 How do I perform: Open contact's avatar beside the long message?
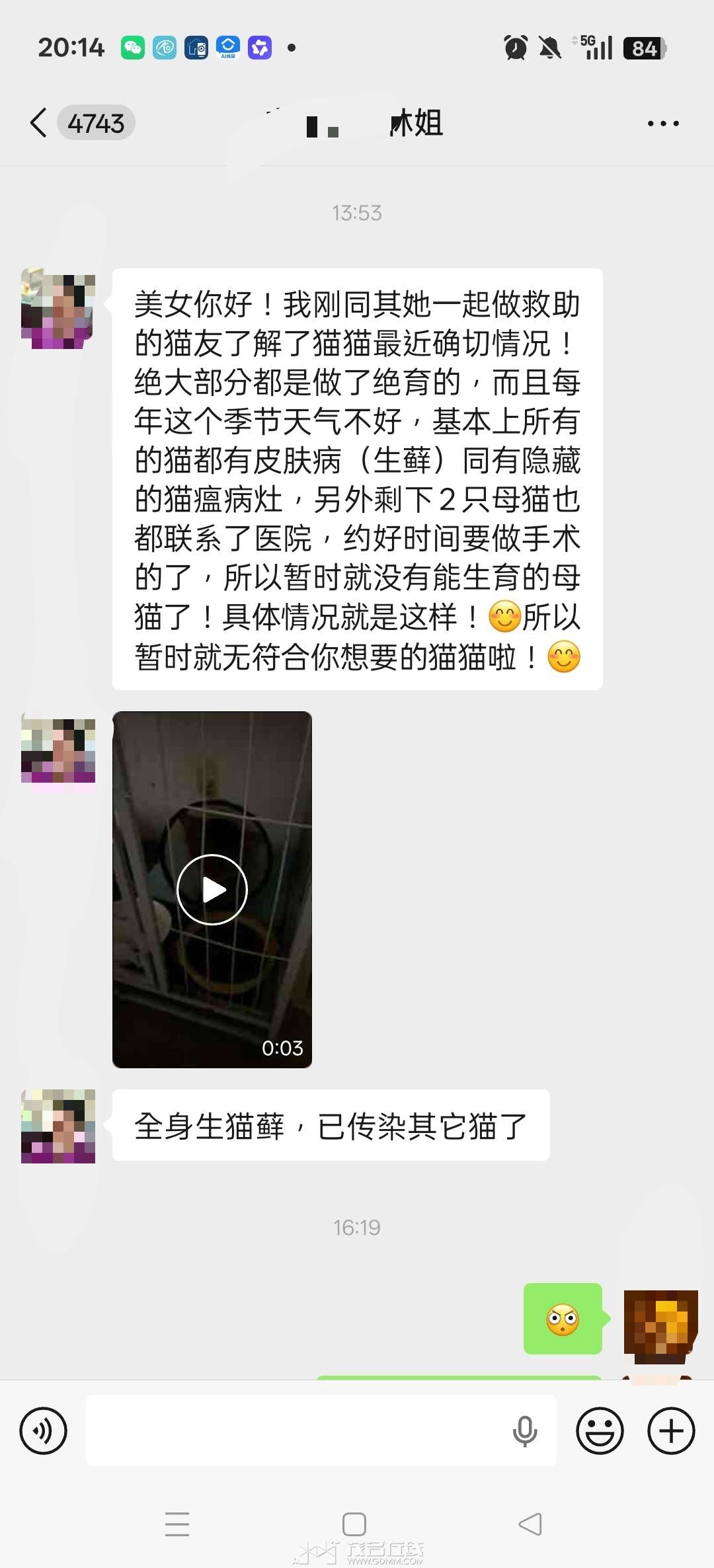58,308
